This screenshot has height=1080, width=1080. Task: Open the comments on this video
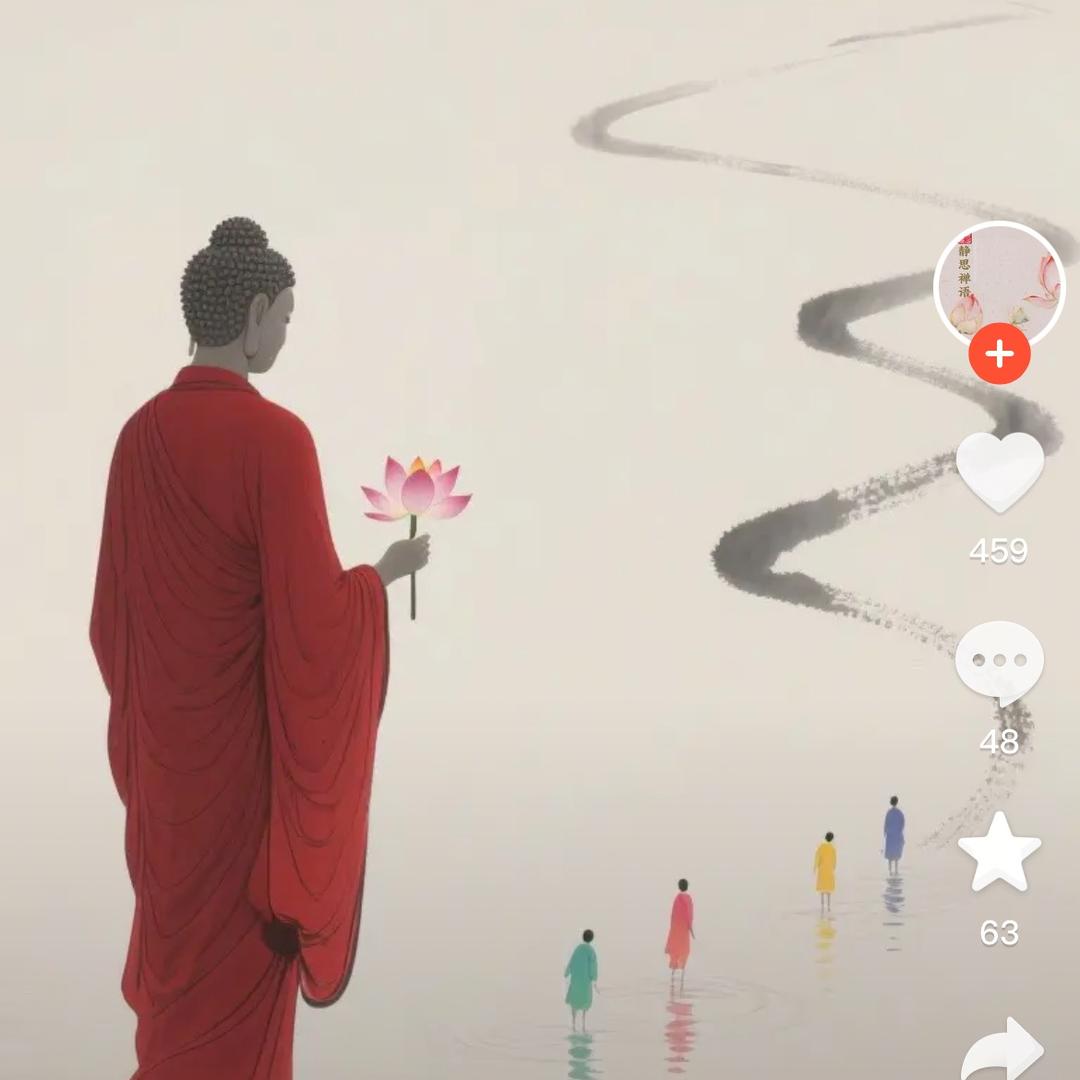(999, 661)
